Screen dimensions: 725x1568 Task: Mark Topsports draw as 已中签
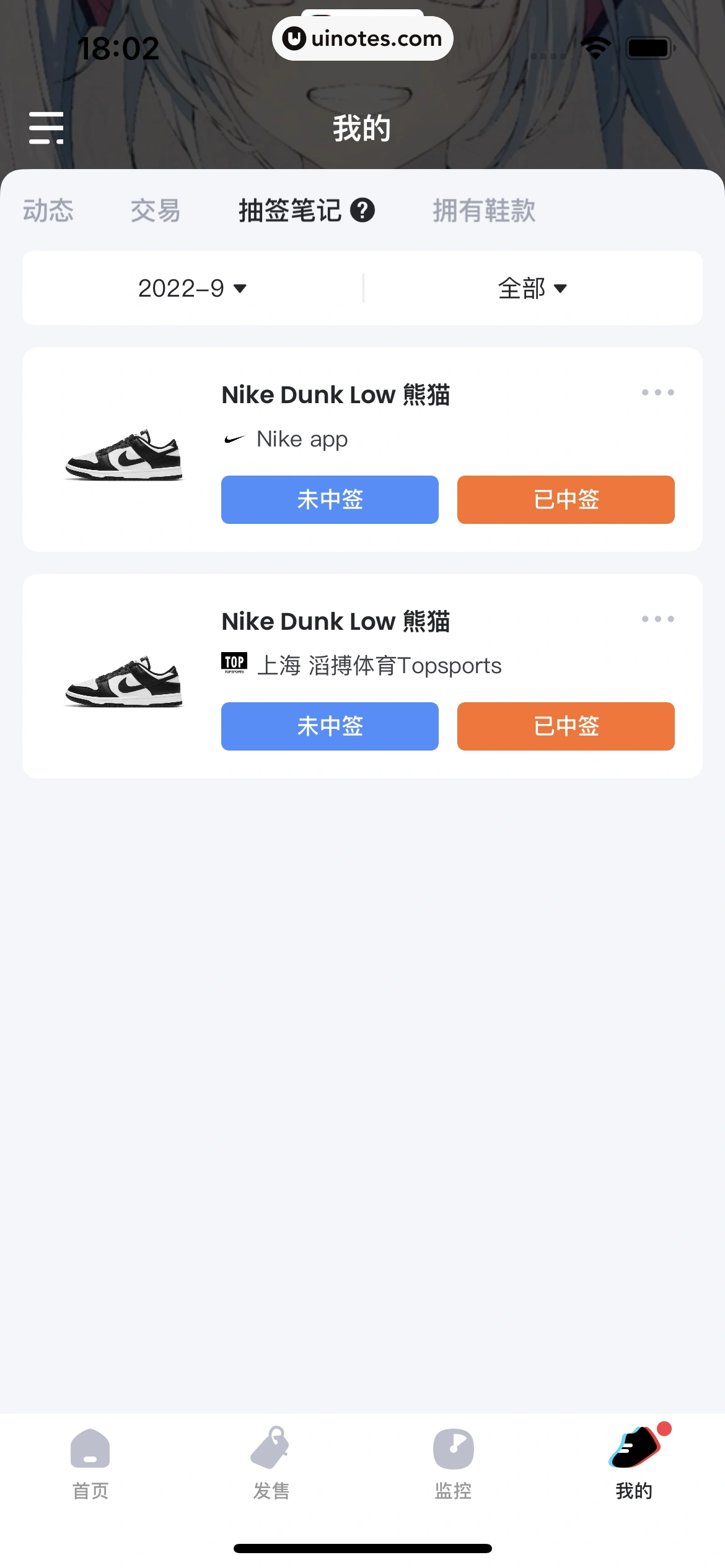pyautogui.click(x=566, y=726)
